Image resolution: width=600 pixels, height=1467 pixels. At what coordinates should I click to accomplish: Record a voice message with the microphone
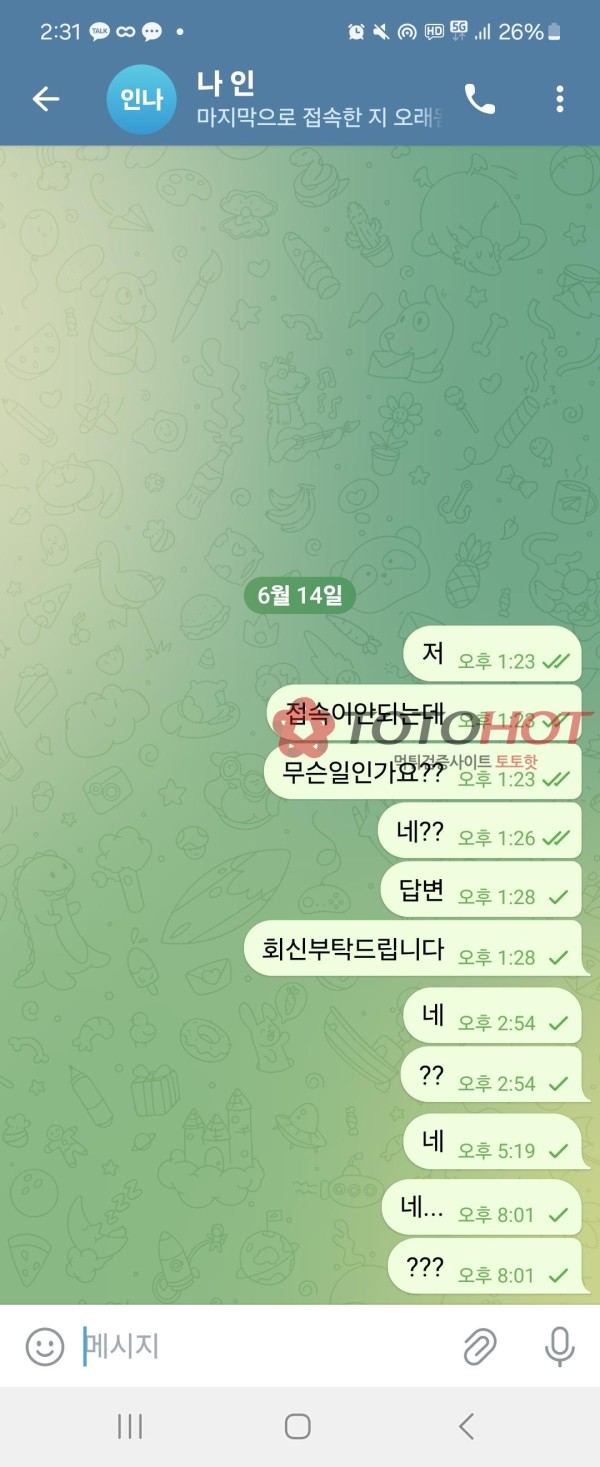559,1346
